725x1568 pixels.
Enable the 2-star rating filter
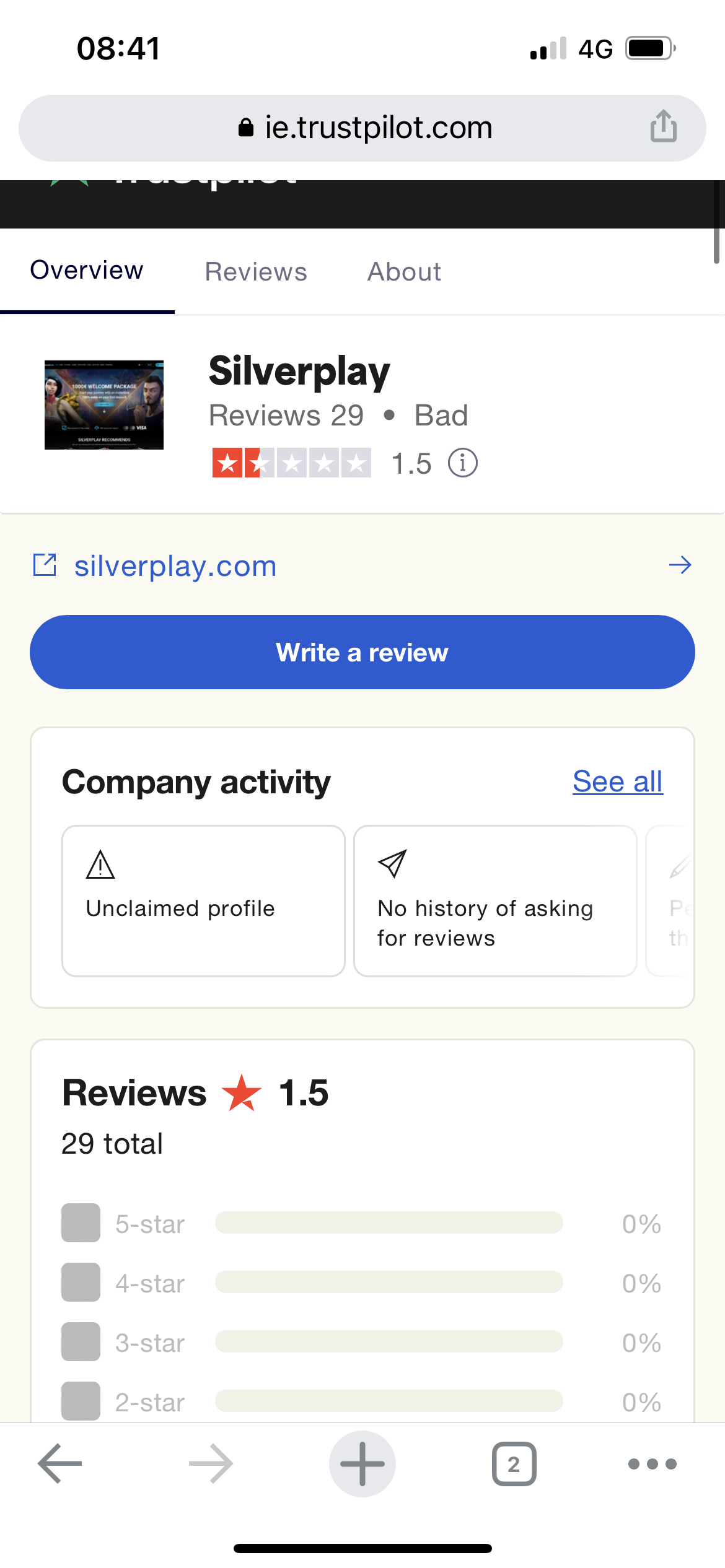click(81, 1401)
